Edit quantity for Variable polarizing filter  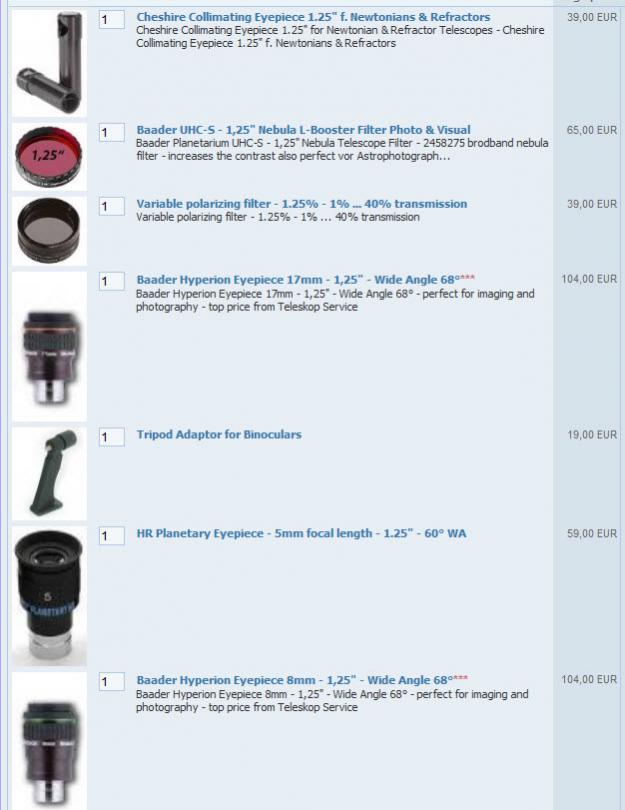(111, 207)
